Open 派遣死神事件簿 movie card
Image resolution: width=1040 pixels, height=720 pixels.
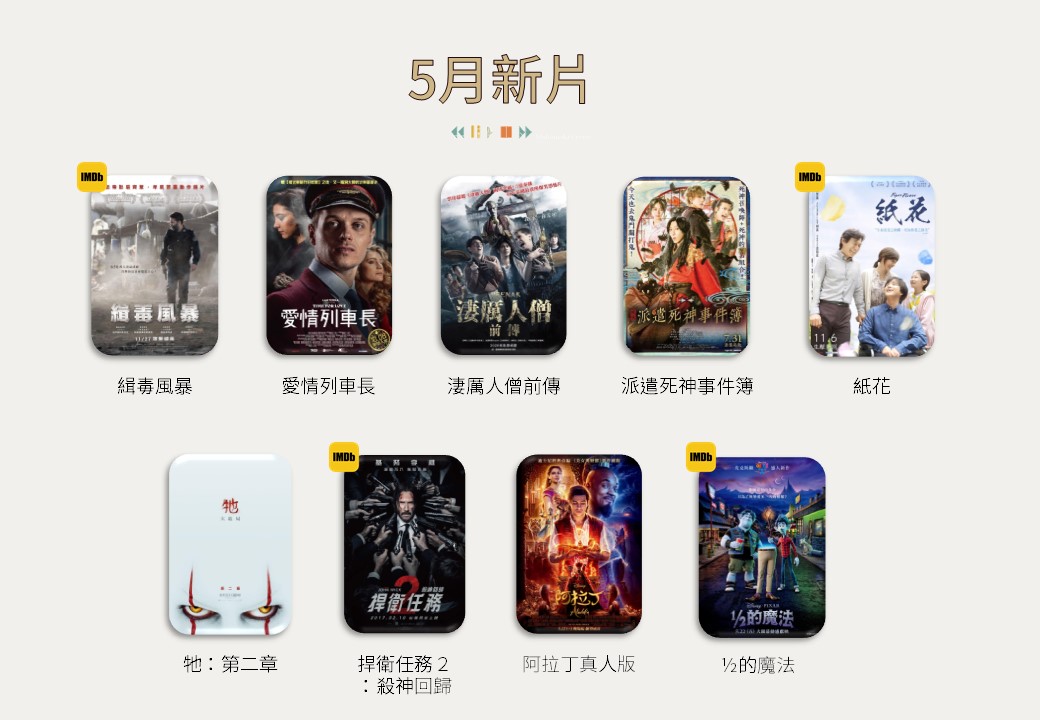(x=686, y=266)
